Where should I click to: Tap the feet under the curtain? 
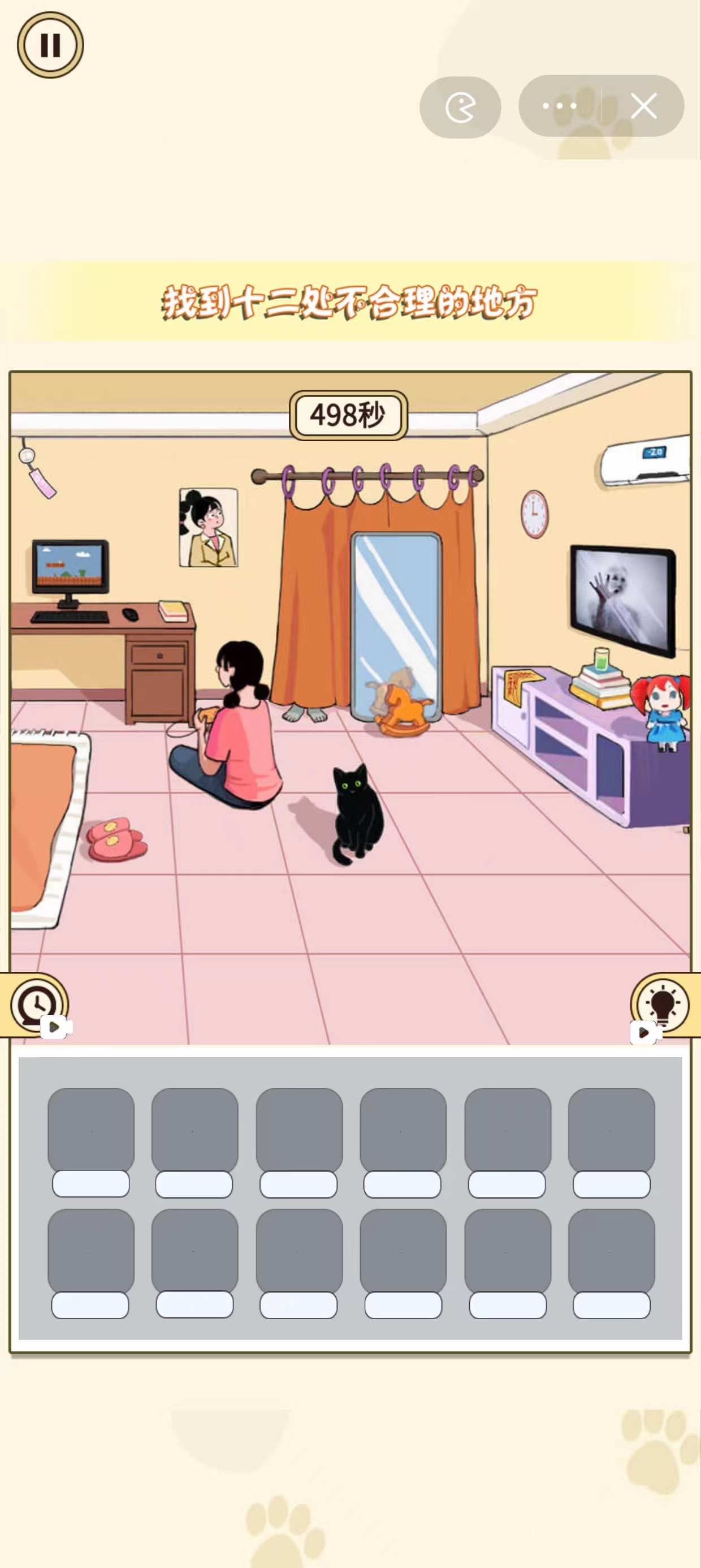pyautogui.click(x=305, y=713)
